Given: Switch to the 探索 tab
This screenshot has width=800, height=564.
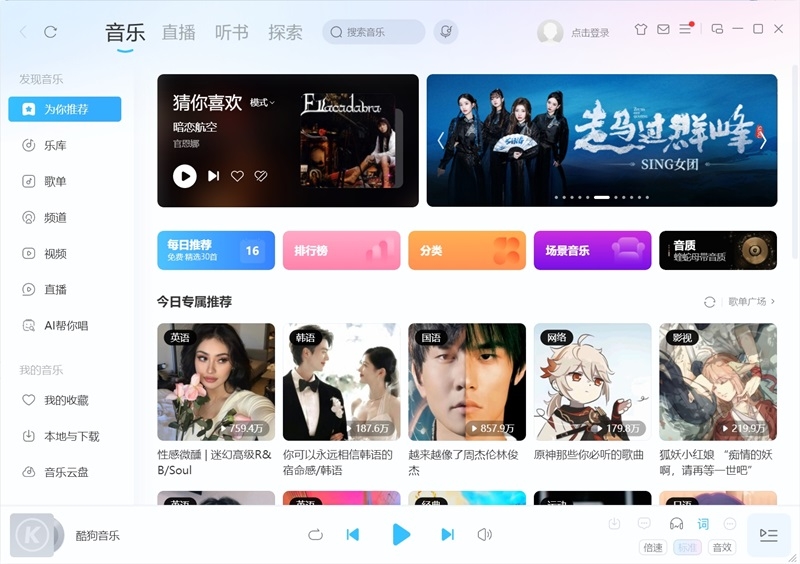Looking at the screenshot, I should tap(285, 32).
